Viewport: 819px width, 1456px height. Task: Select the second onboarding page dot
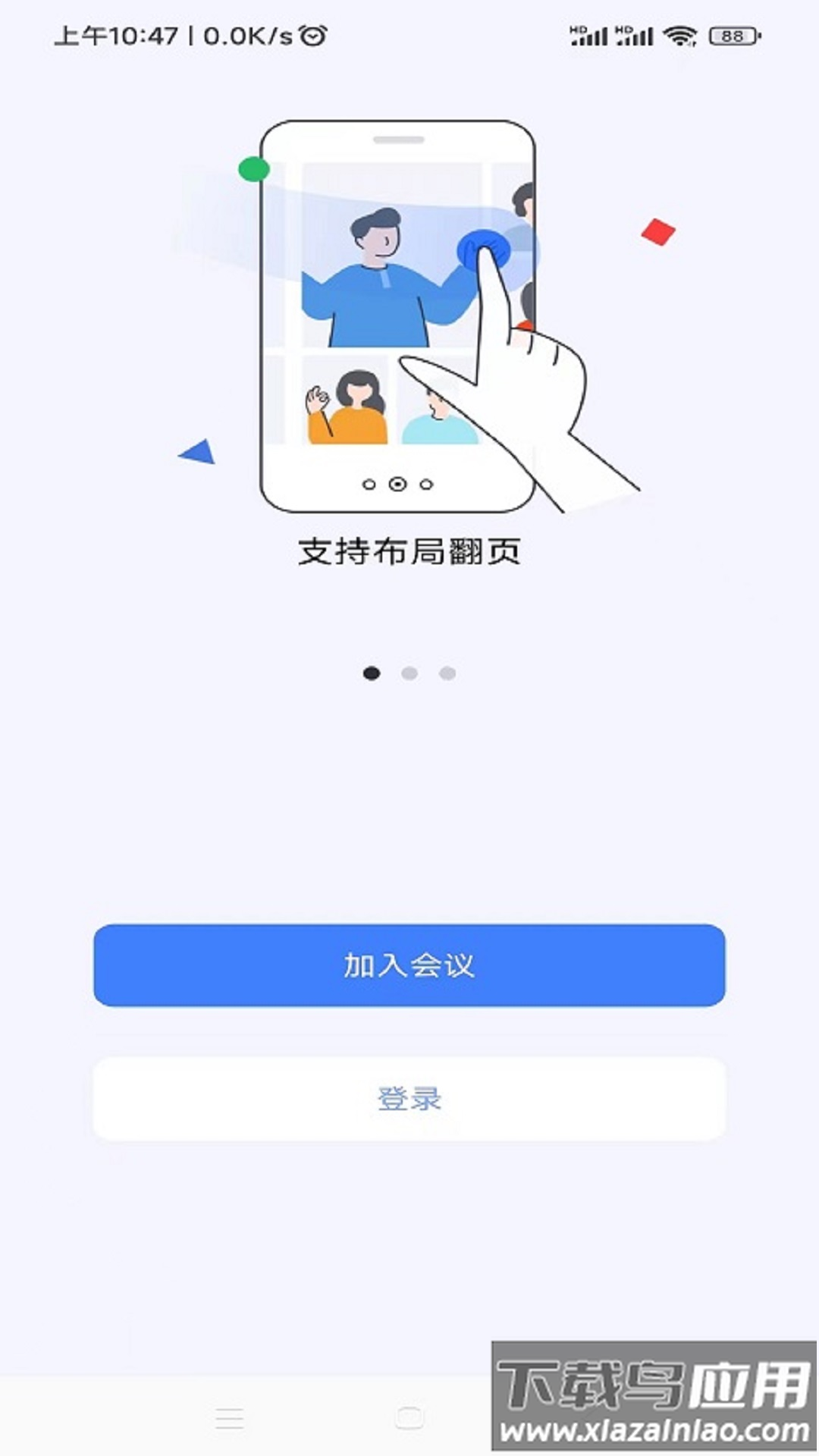click(409, 673)
